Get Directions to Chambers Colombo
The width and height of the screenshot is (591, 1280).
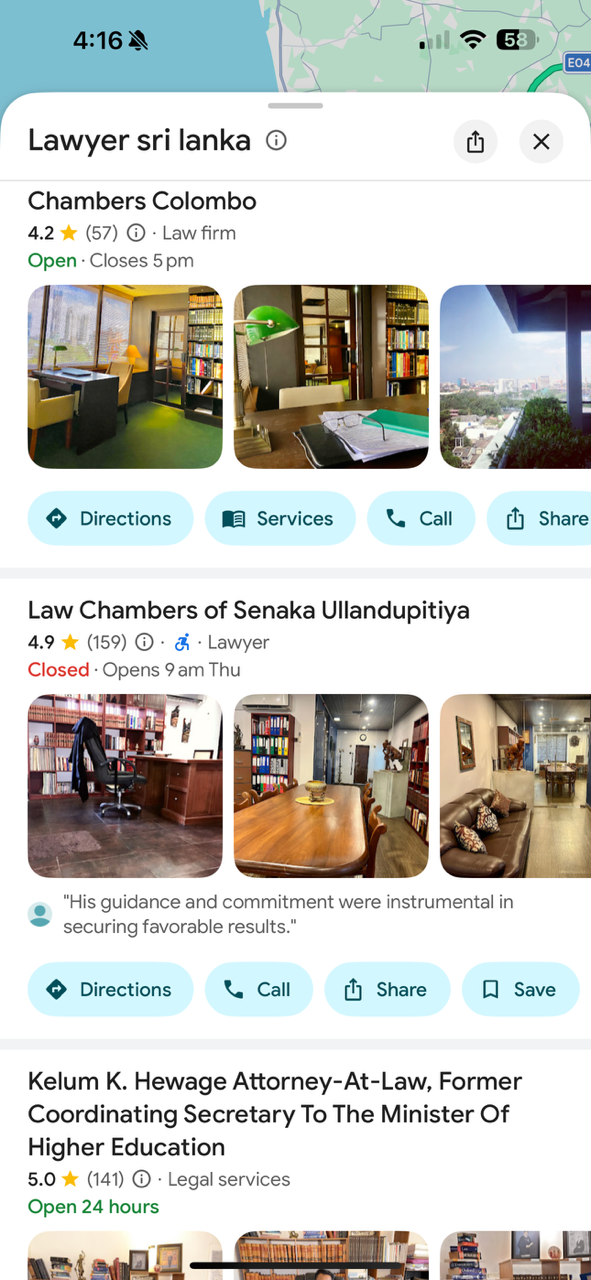110,518
